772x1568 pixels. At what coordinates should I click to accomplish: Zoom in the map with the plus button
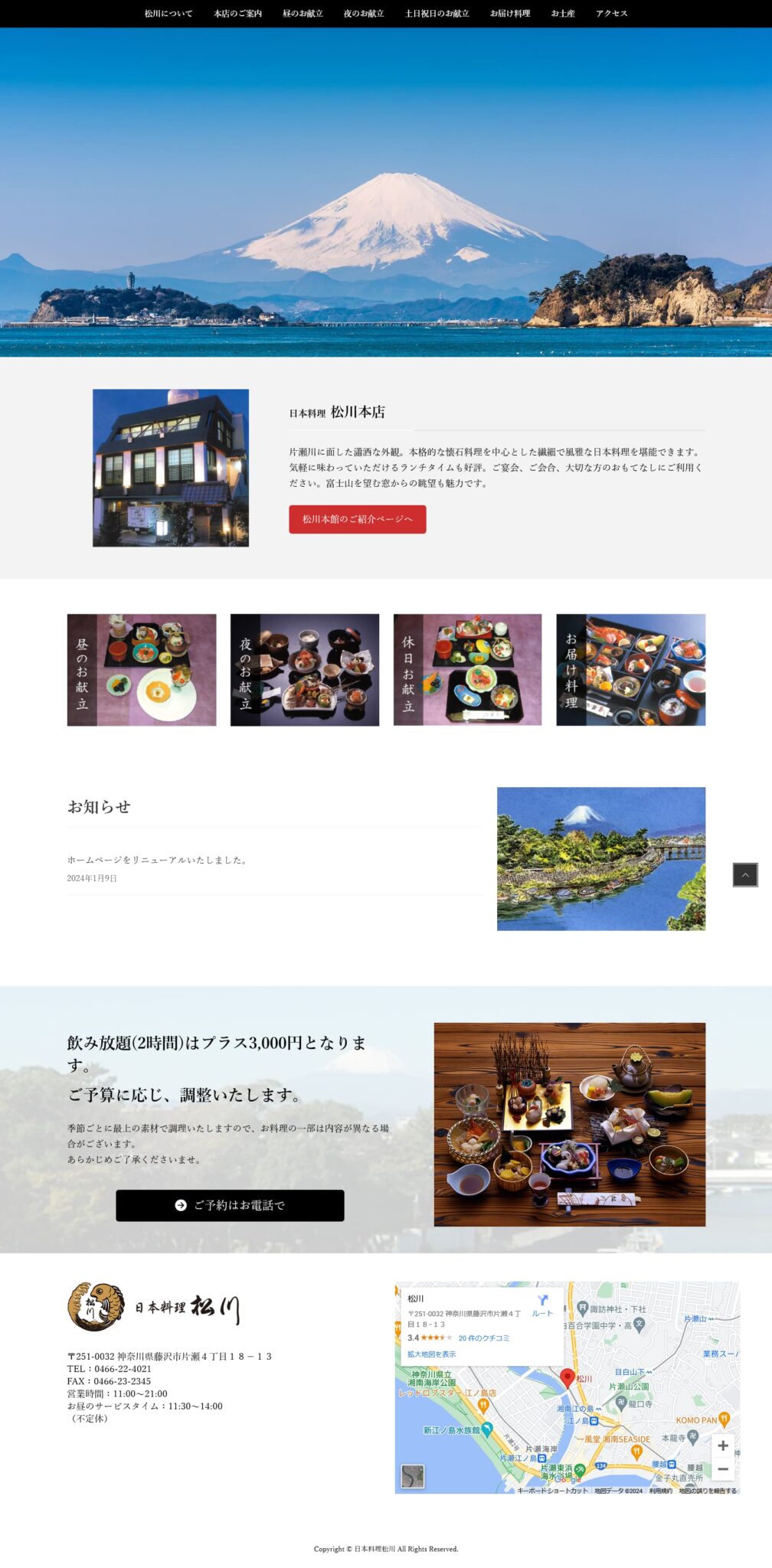tap(722, 1445)
